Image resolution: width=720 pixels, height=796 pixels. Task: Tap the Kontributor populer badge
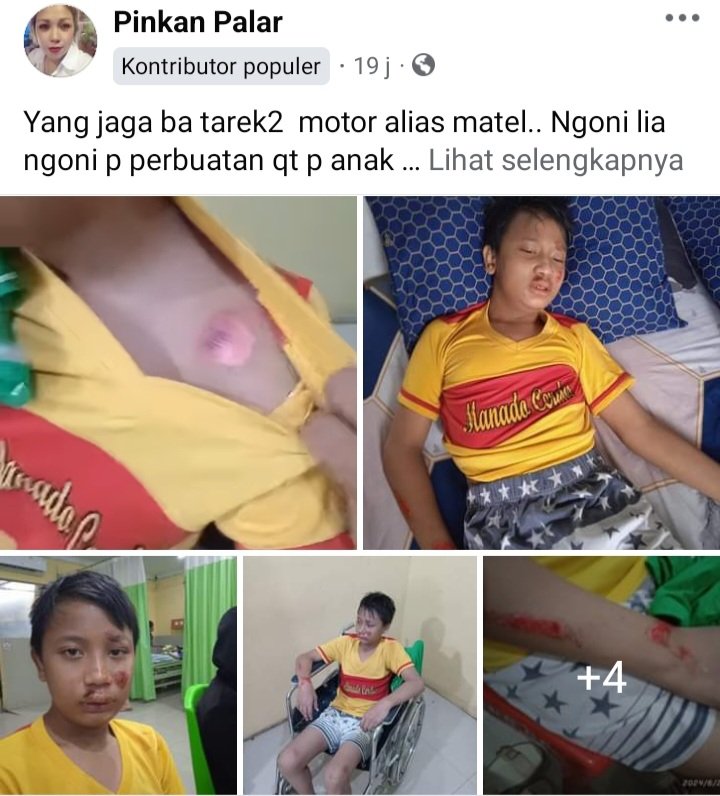tap(222, 67)
